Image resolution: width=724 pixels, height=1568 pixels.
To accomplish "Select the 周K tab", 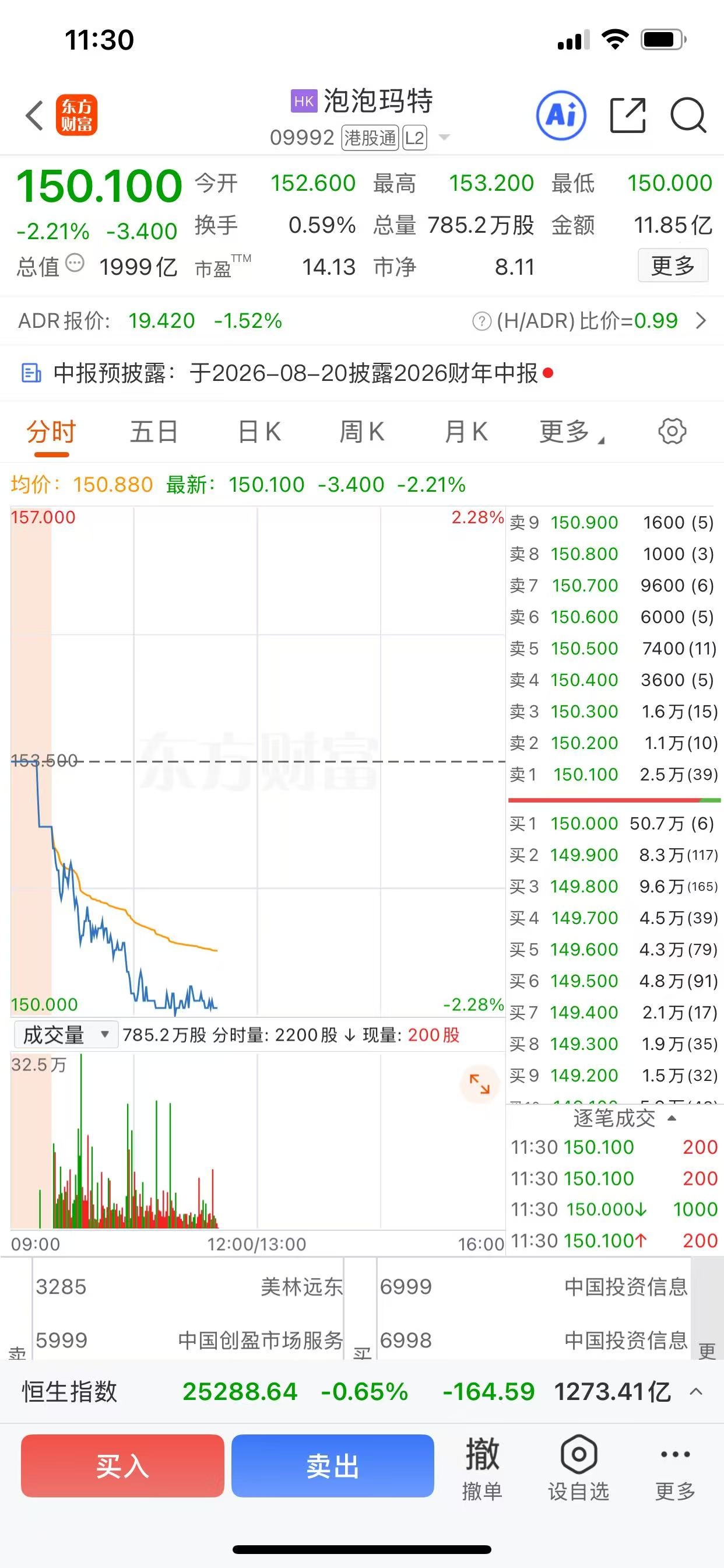I will 362,432.
